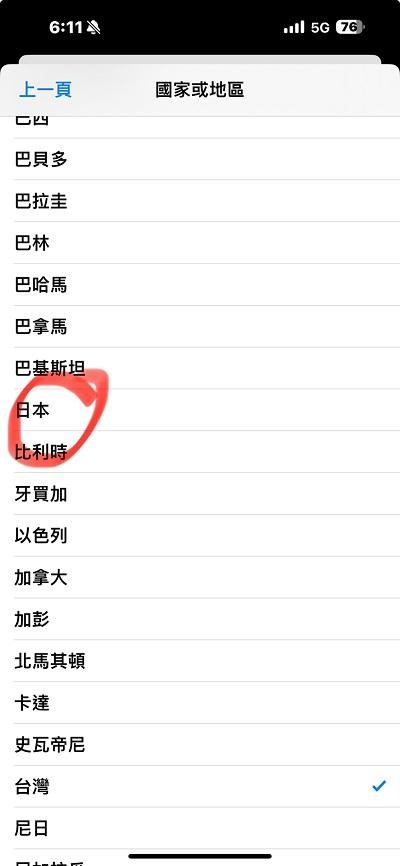Viewport: 400px width, 866px height.
Task: Select 日本 as the region
Action: pyautogui.click(x=200, y=410)
